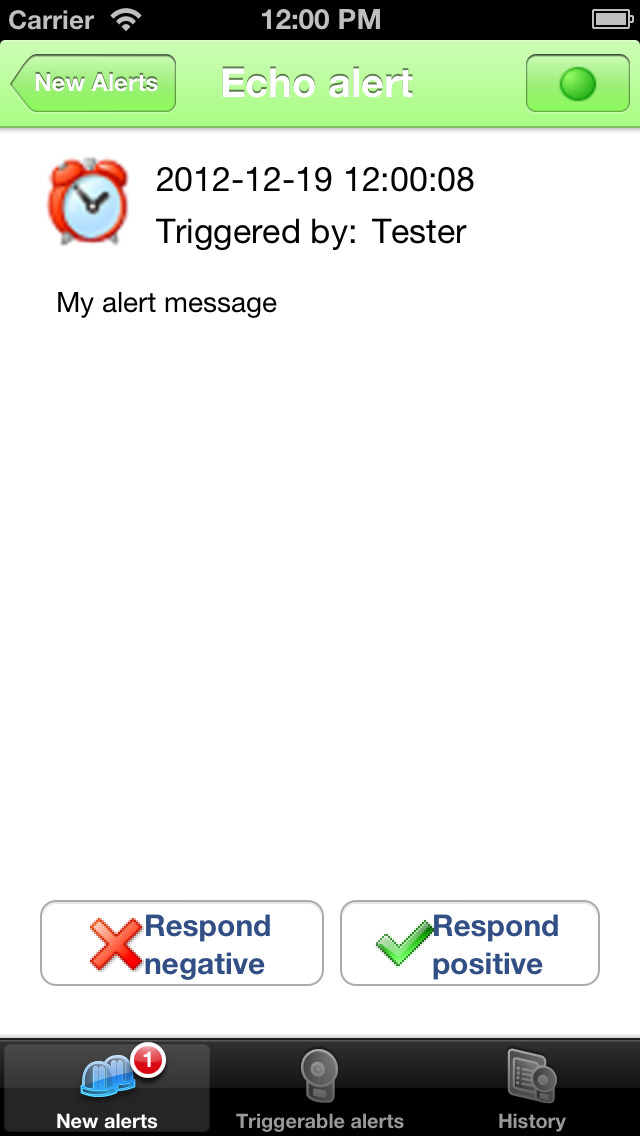Respond negative to the alert
The height and width of the screenshot is (1136, 640).
[x=182, y=943]
